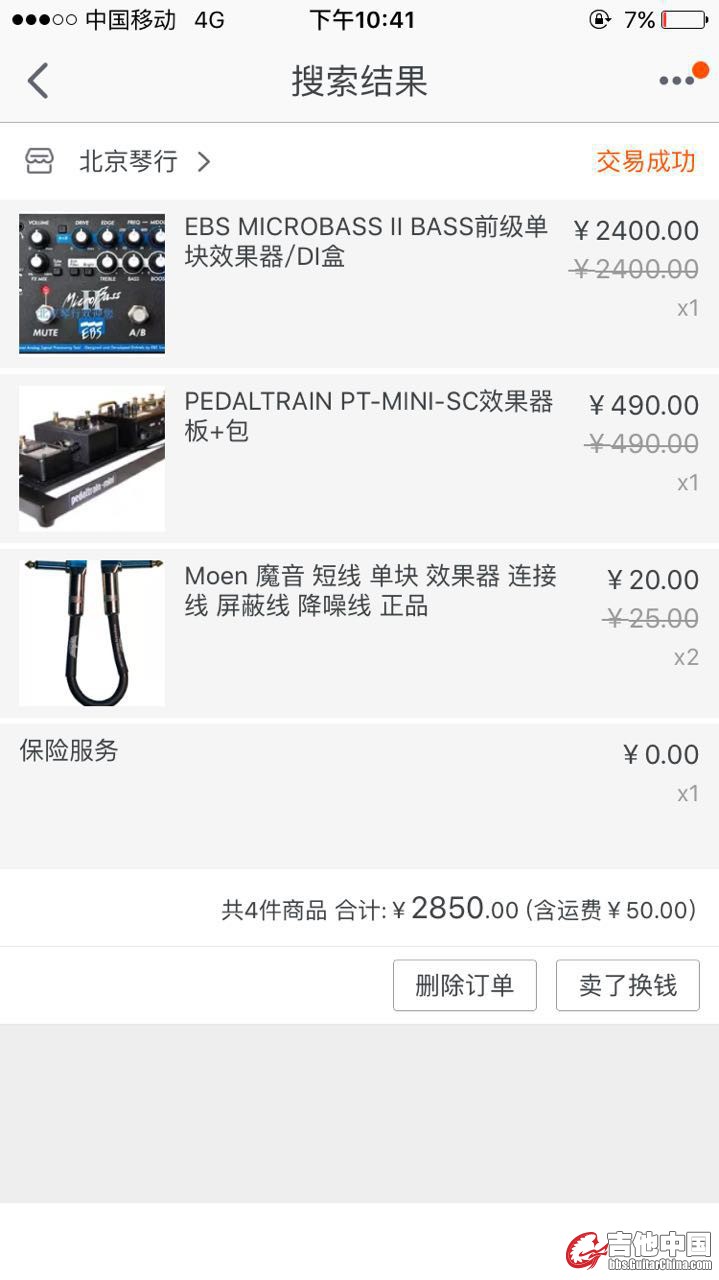
Task: Open the three-dot more menu
Action: coord(677,81)
